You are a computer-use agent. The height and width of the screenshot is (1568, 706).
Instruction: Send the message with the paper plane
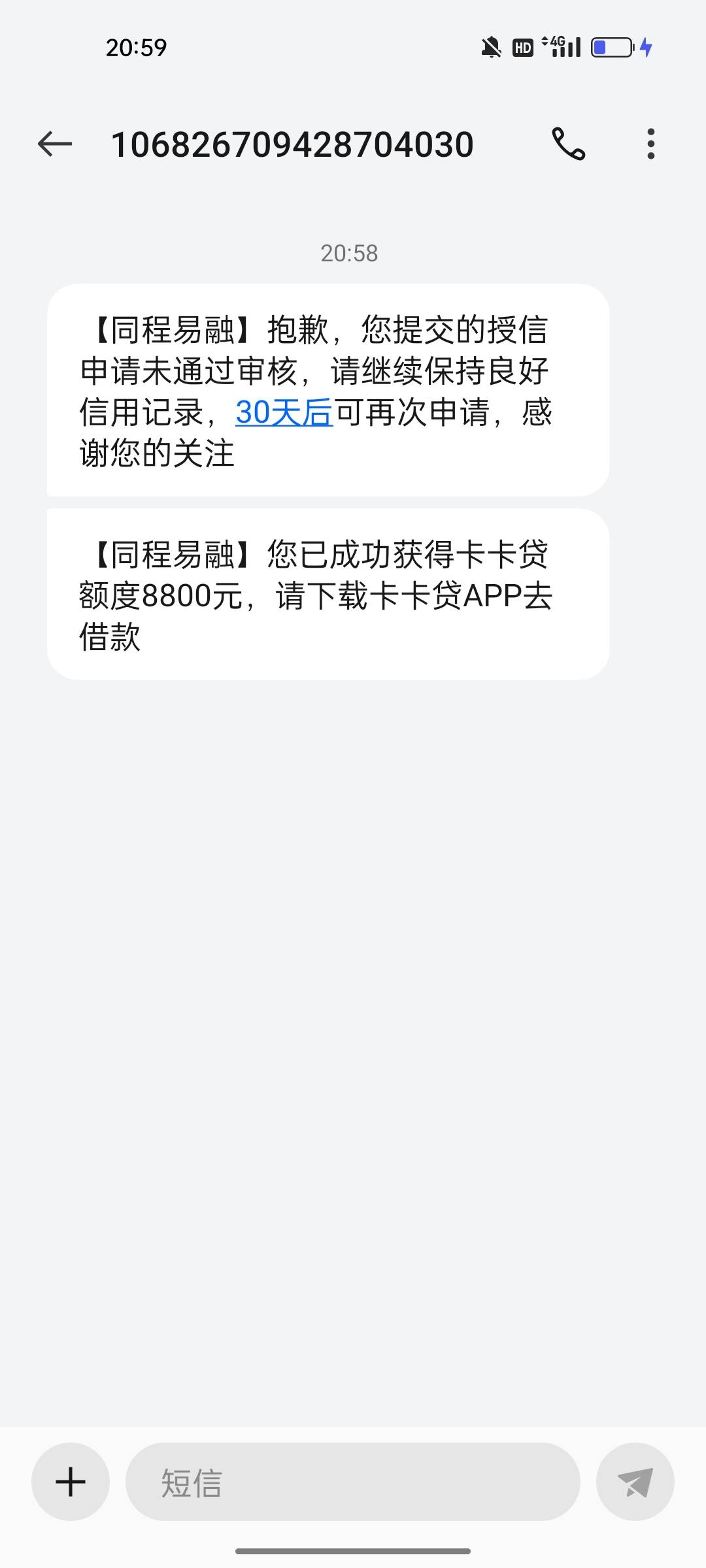(635, 1481)
